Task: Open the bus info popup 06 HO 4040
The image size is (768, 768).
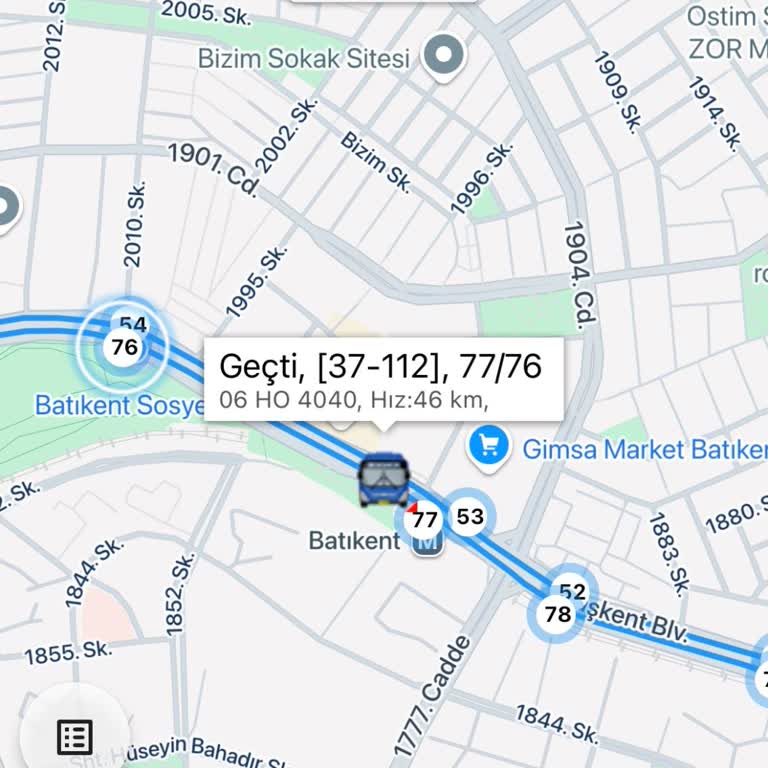Action: [383, 379]
